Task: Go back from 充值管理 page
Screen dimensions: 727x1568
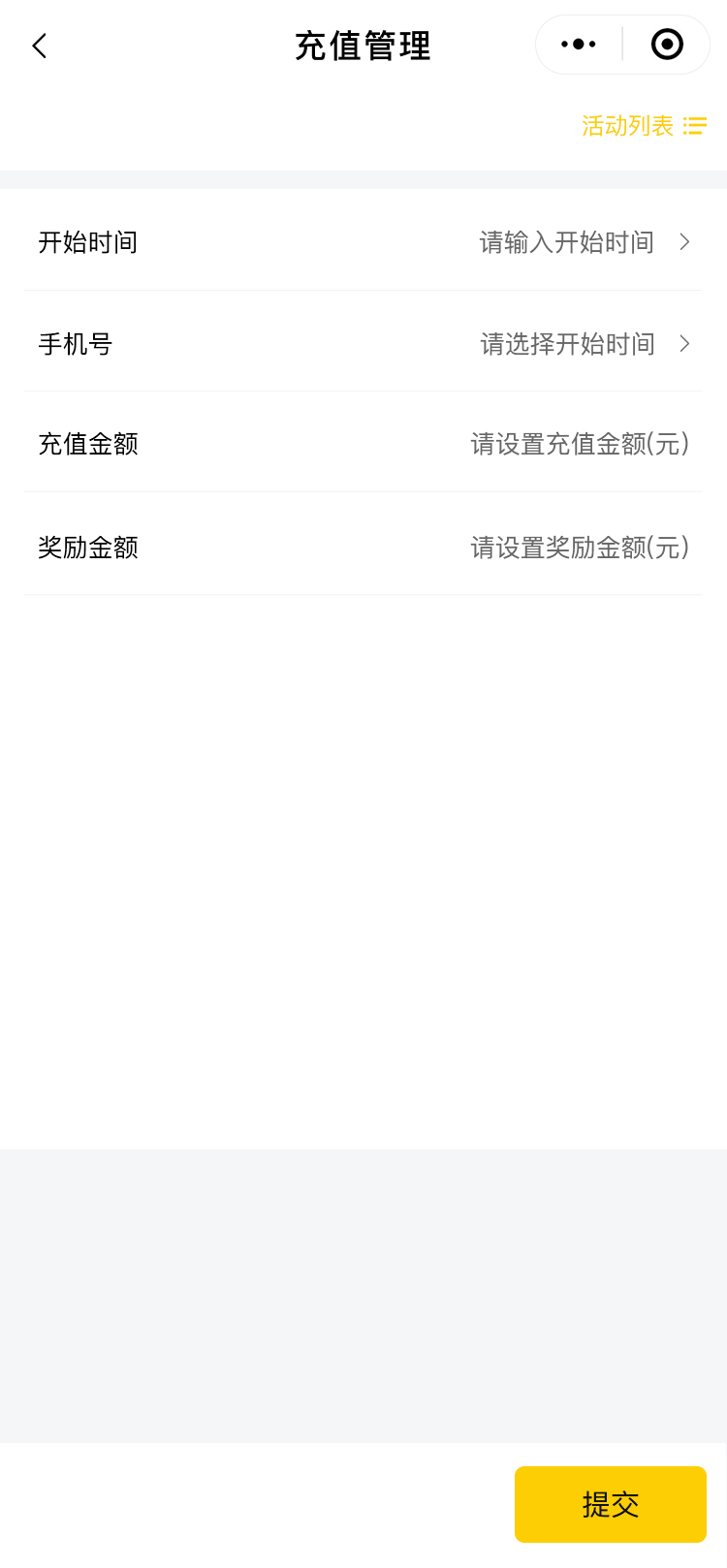Action: click(40, 46)
